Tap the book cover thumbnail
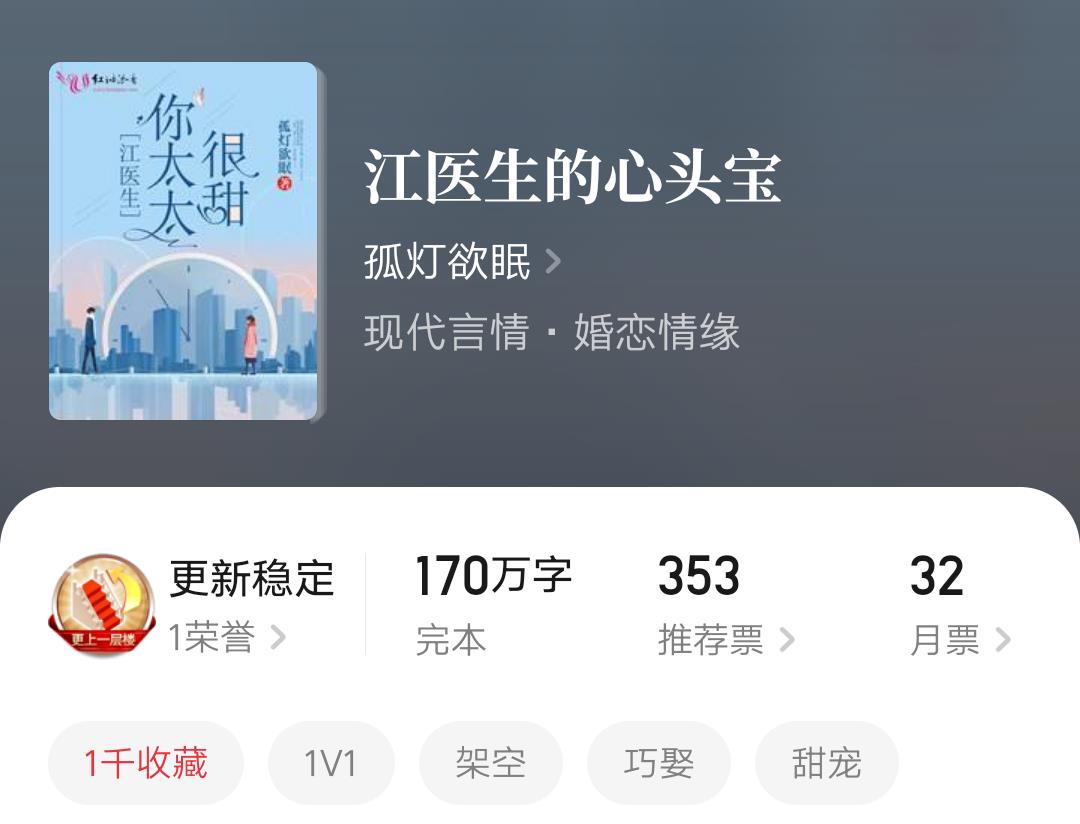 click(183, 241)
